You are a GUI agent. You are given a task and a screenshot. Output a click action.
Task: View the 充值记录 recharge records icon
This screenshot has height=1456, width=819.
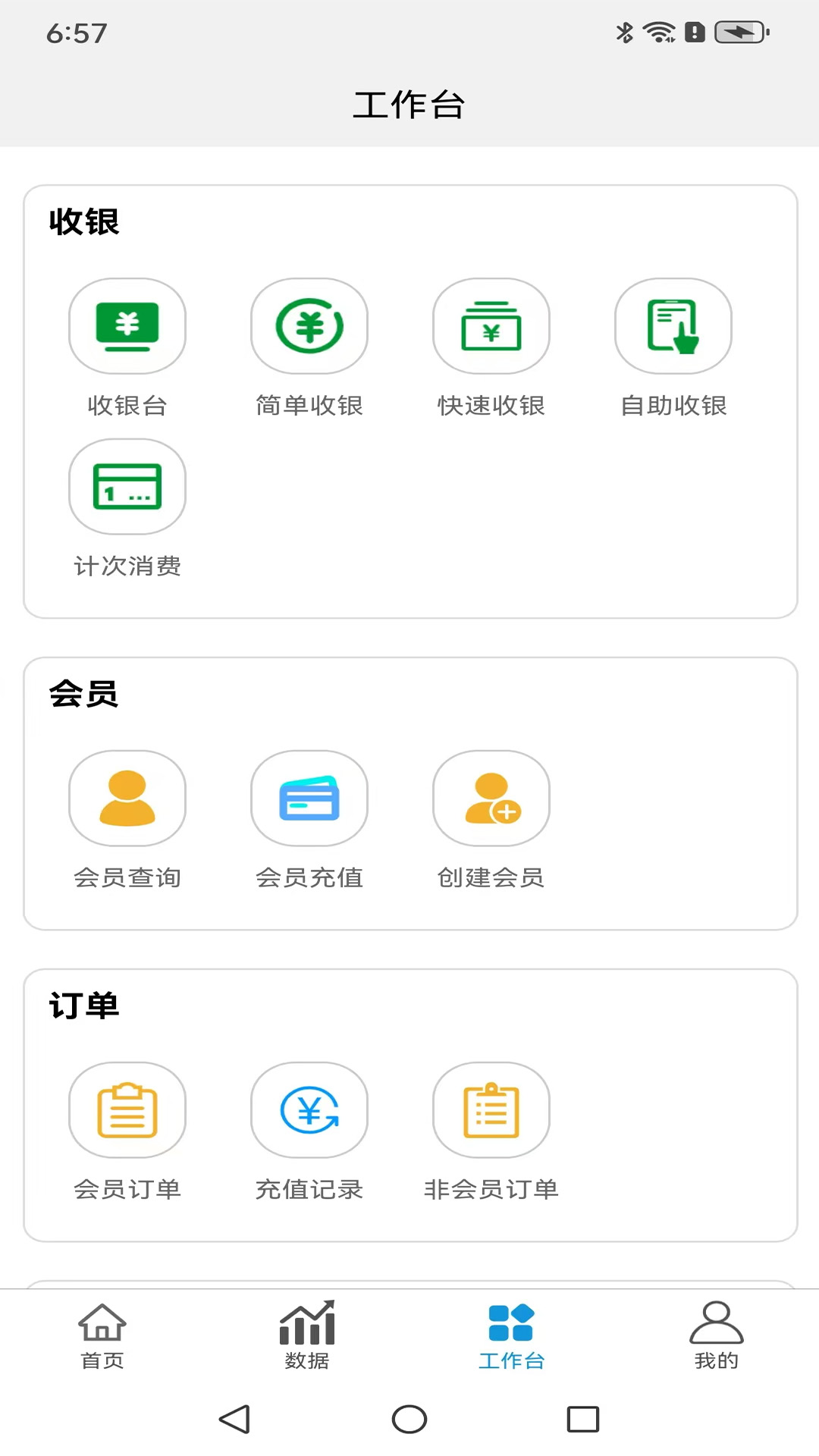(x=309, y=1109)
